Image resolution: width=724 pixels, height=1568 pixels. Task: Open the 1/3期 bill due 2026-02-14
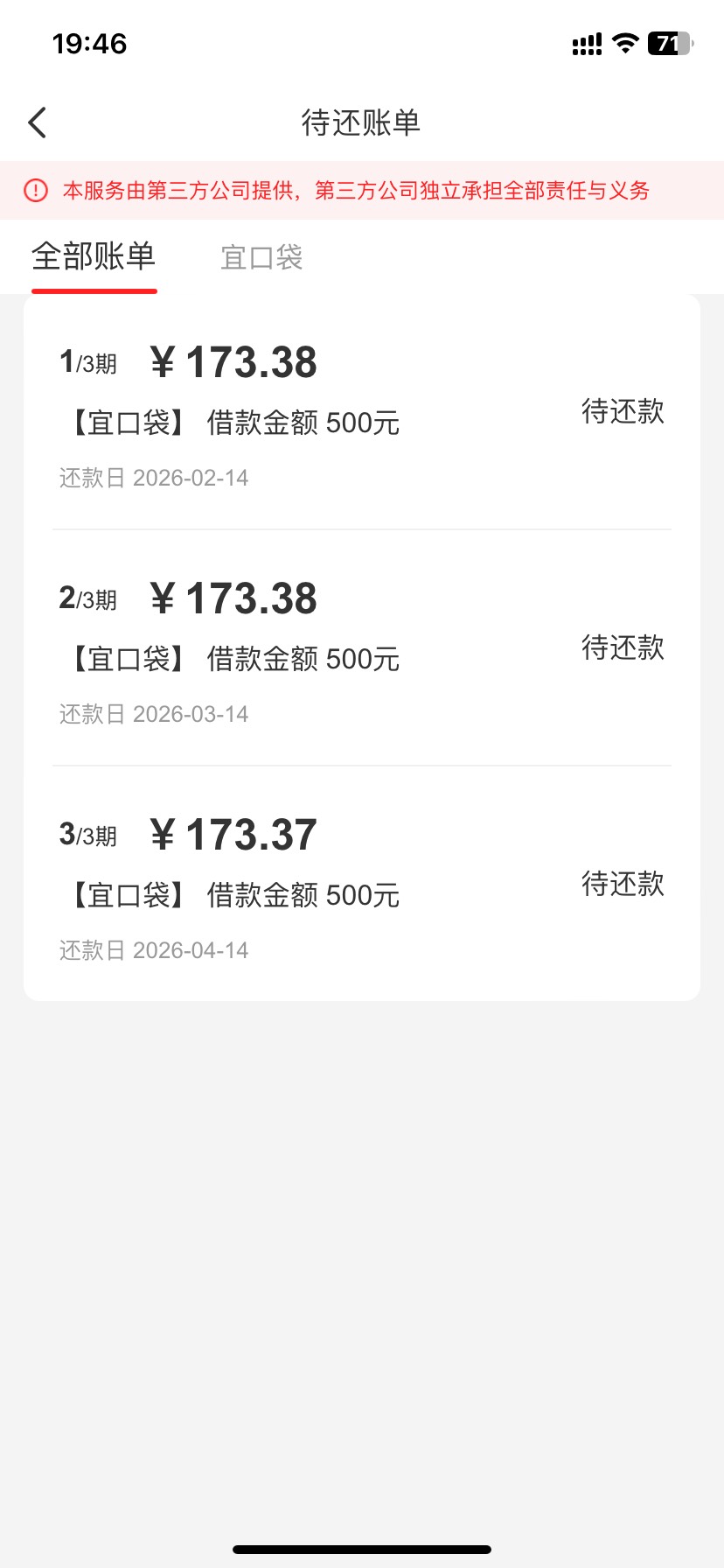(361, 412)
